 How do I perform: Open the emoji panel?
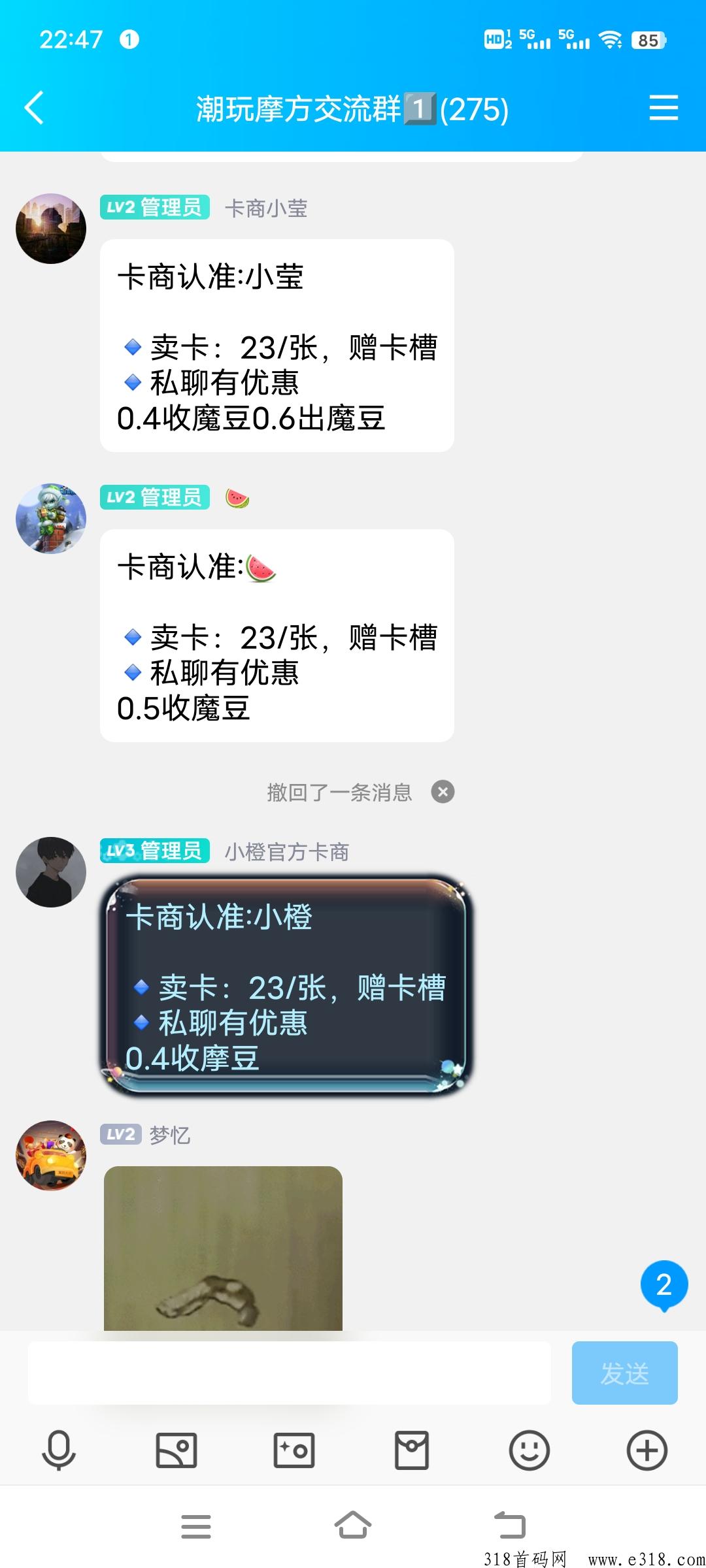point(529,1450)
